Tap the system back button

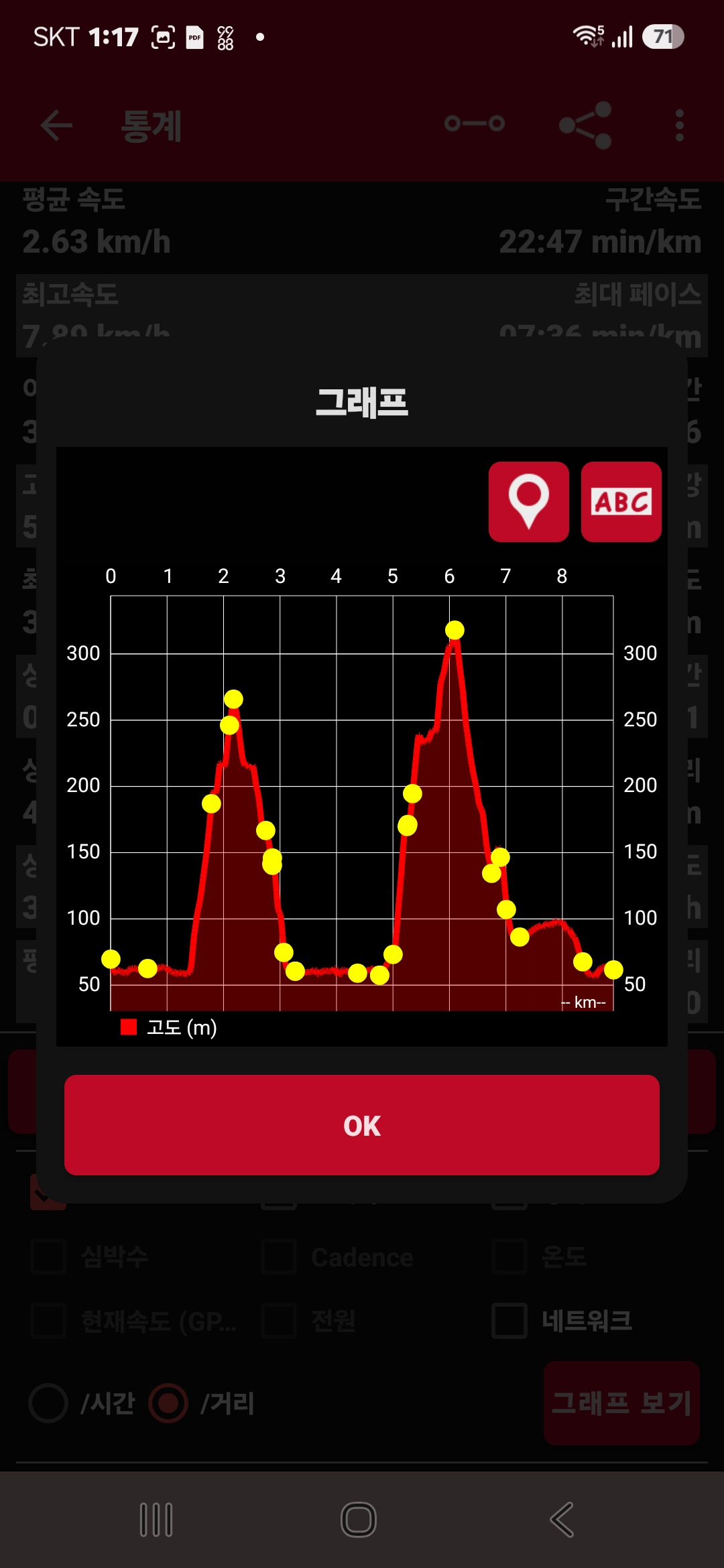[x=562, y=1519]
